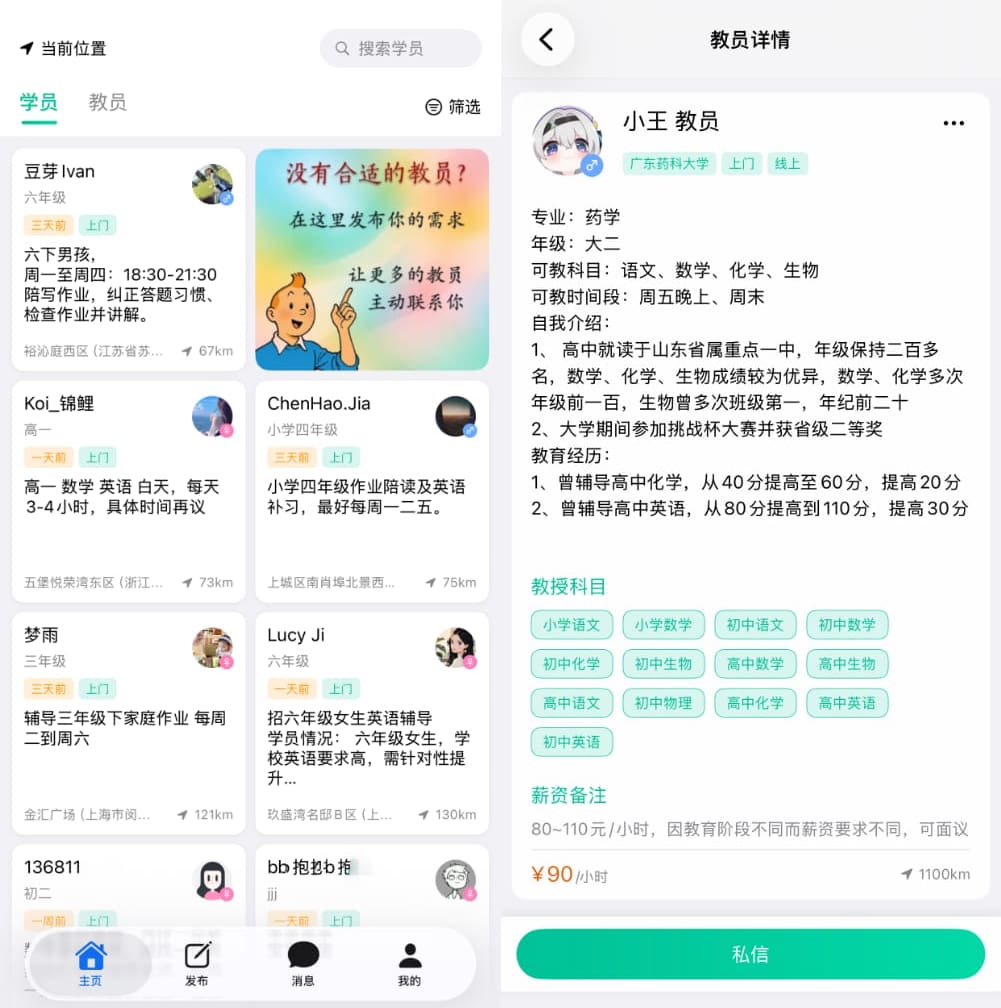Click the back arrow on 教员详情 page
1001x1008 pixels.
[547, 38]
